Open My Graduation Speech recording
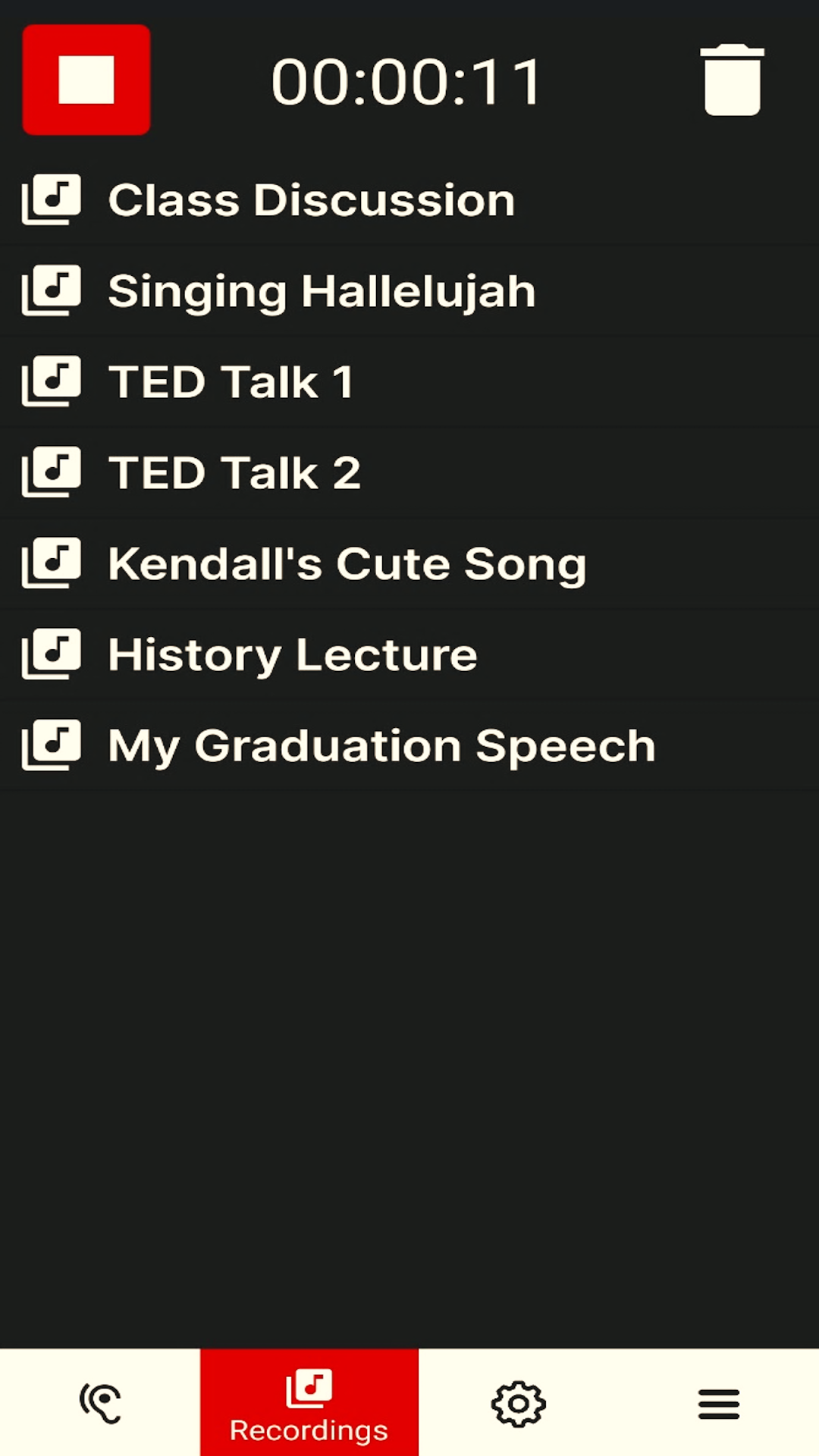Viewport: 819px width, 1456px height. (x=409, y=746)
